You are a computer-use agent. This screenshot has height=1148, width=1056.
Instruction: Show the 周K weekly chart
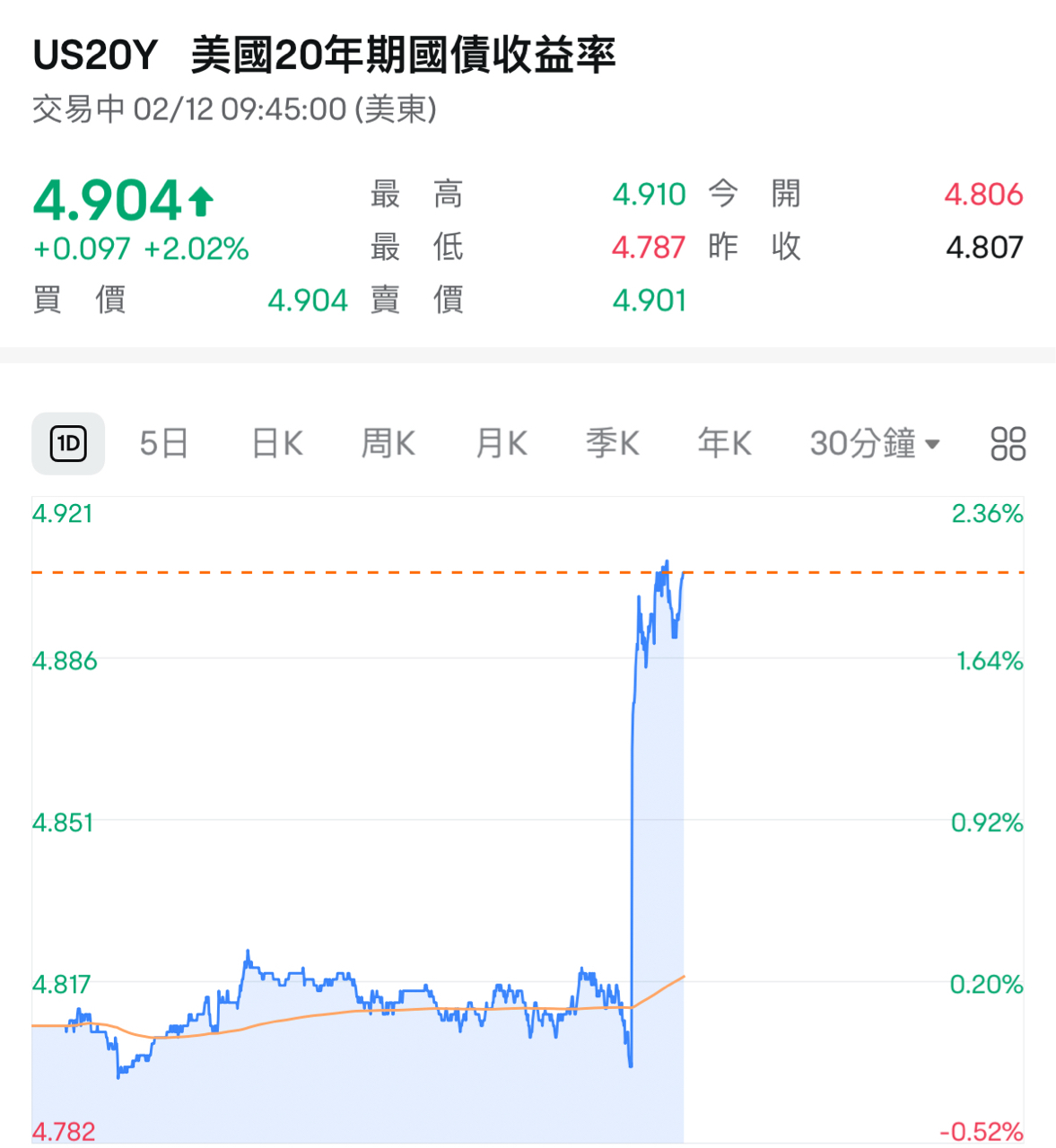coord(388,443)
